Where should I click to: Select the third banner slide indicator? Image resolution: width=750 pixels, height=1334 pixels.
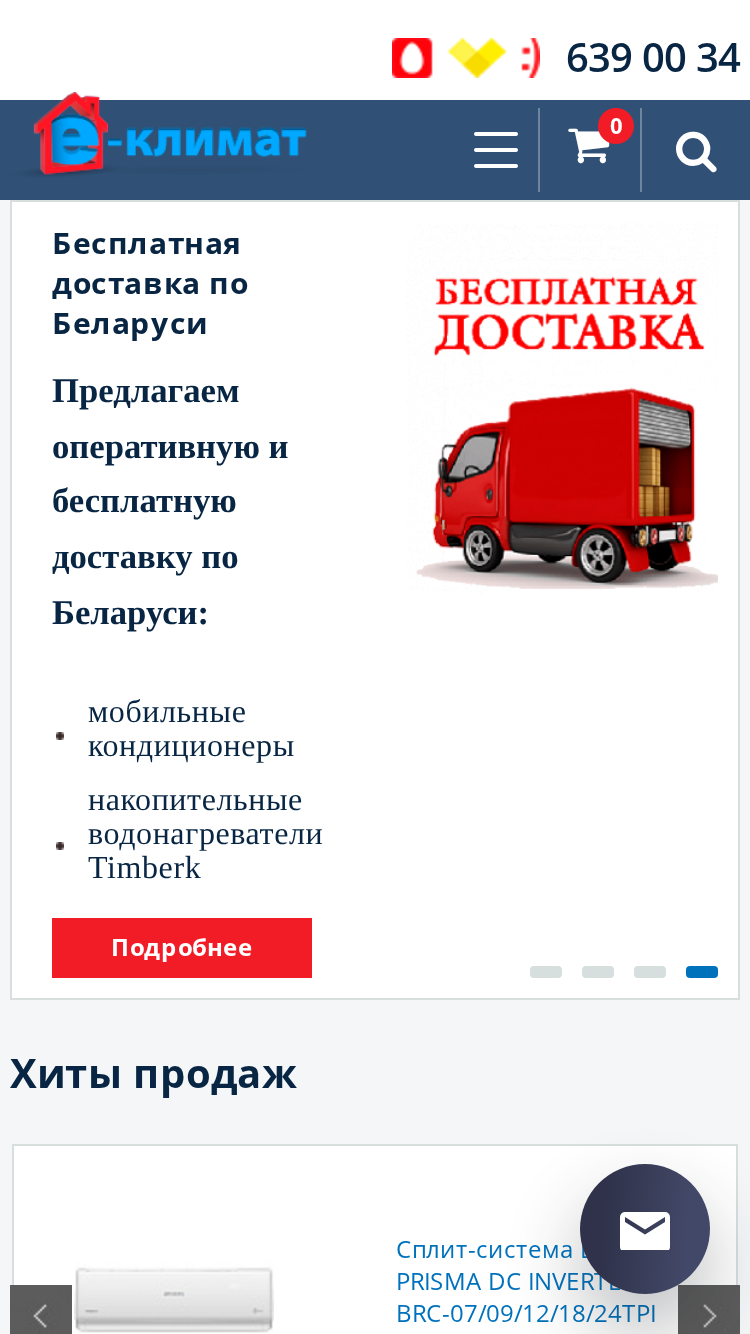point(650,972)
